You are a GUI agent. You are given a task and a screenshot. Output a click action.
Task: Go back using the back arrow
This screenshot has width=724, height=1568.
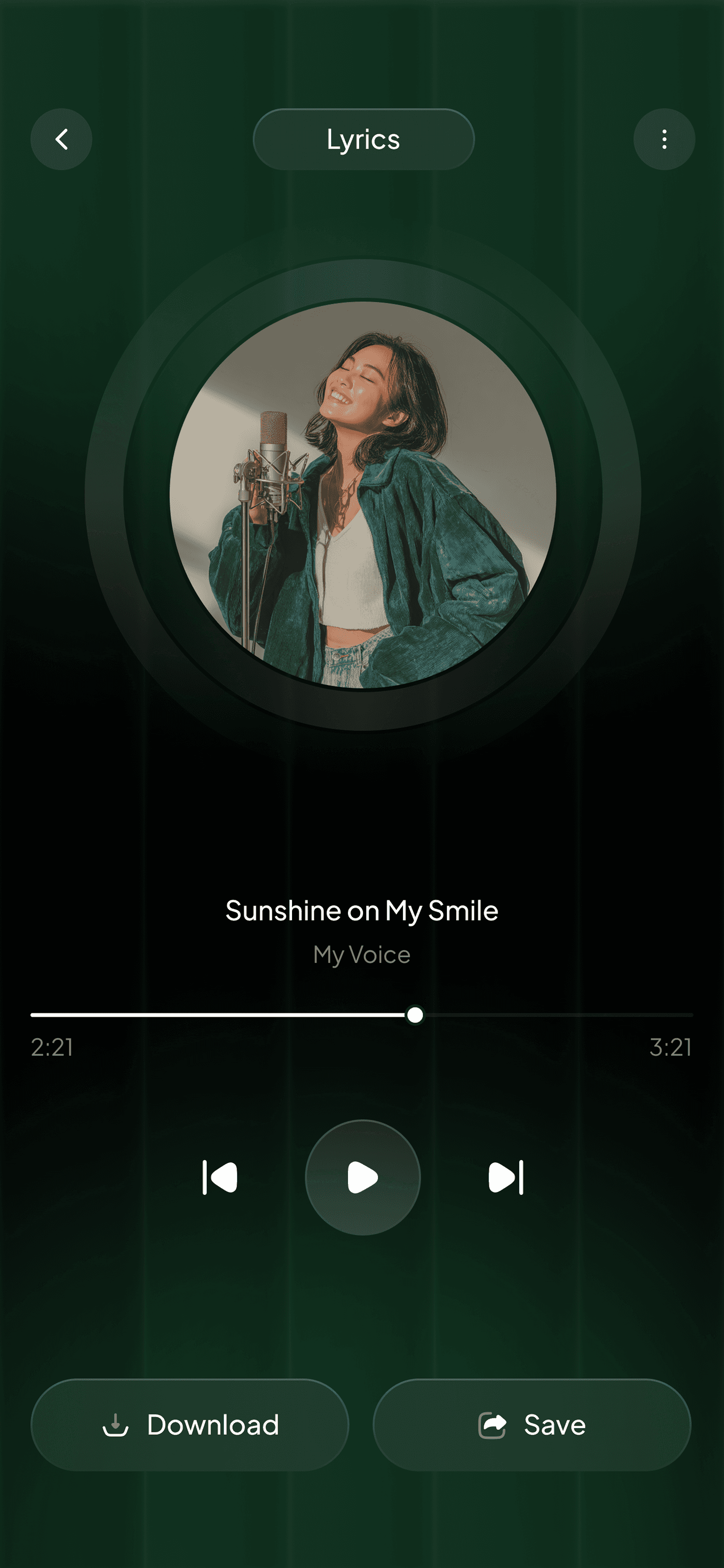(61, 140)
